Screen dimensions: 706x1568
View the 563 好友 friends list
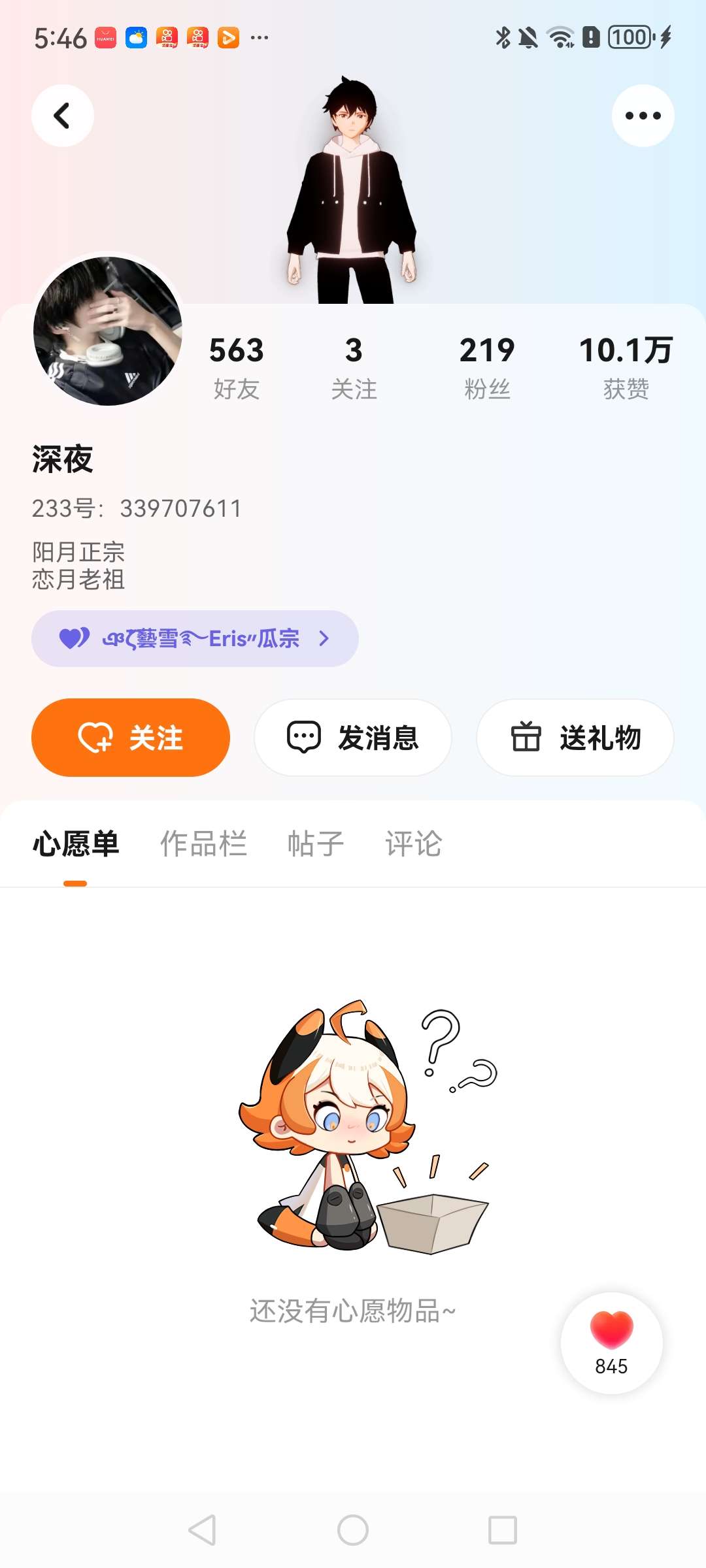236,367
